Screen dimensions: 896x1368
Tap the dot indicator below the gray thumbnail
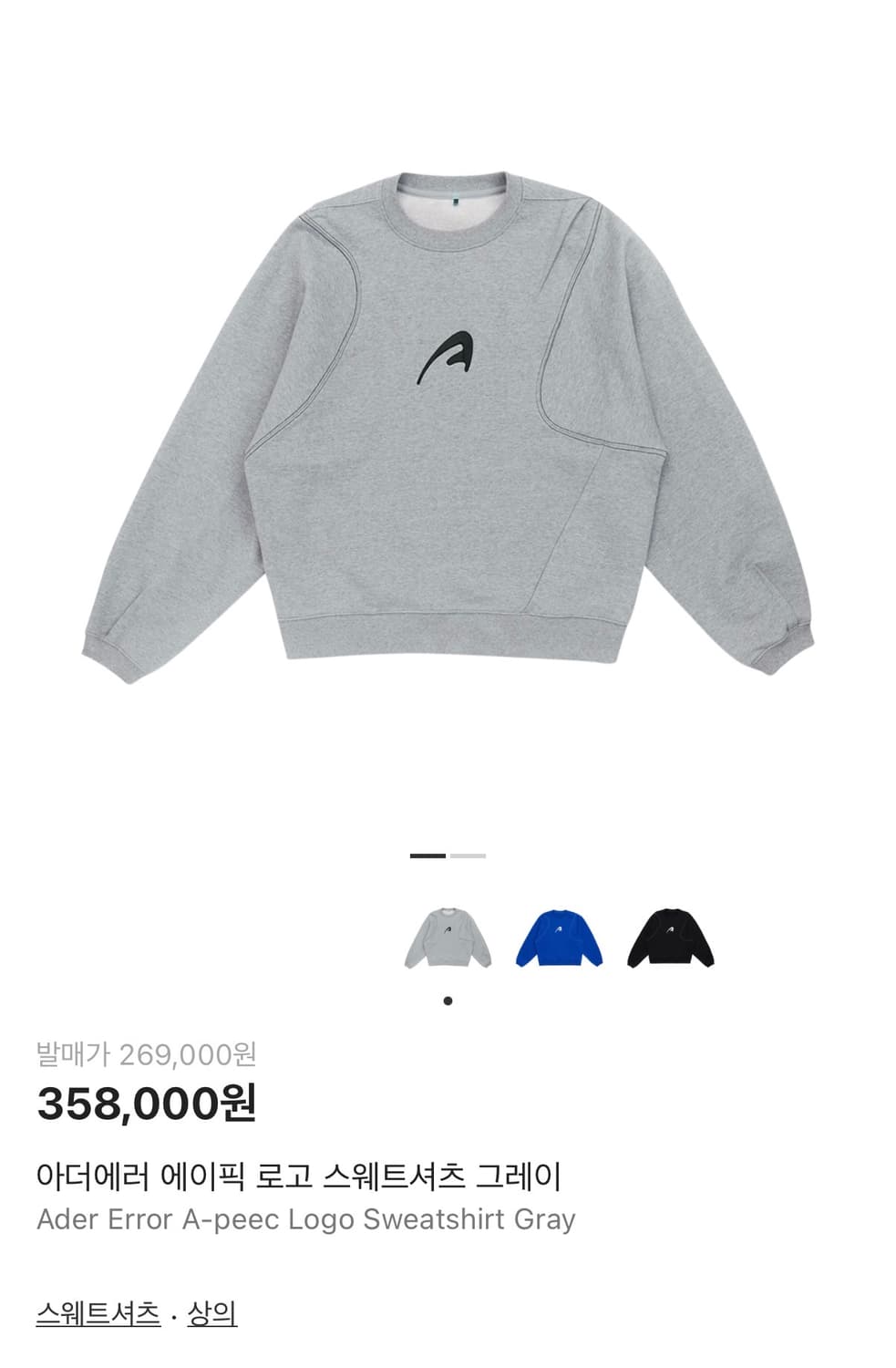[x=448, y=1002]
